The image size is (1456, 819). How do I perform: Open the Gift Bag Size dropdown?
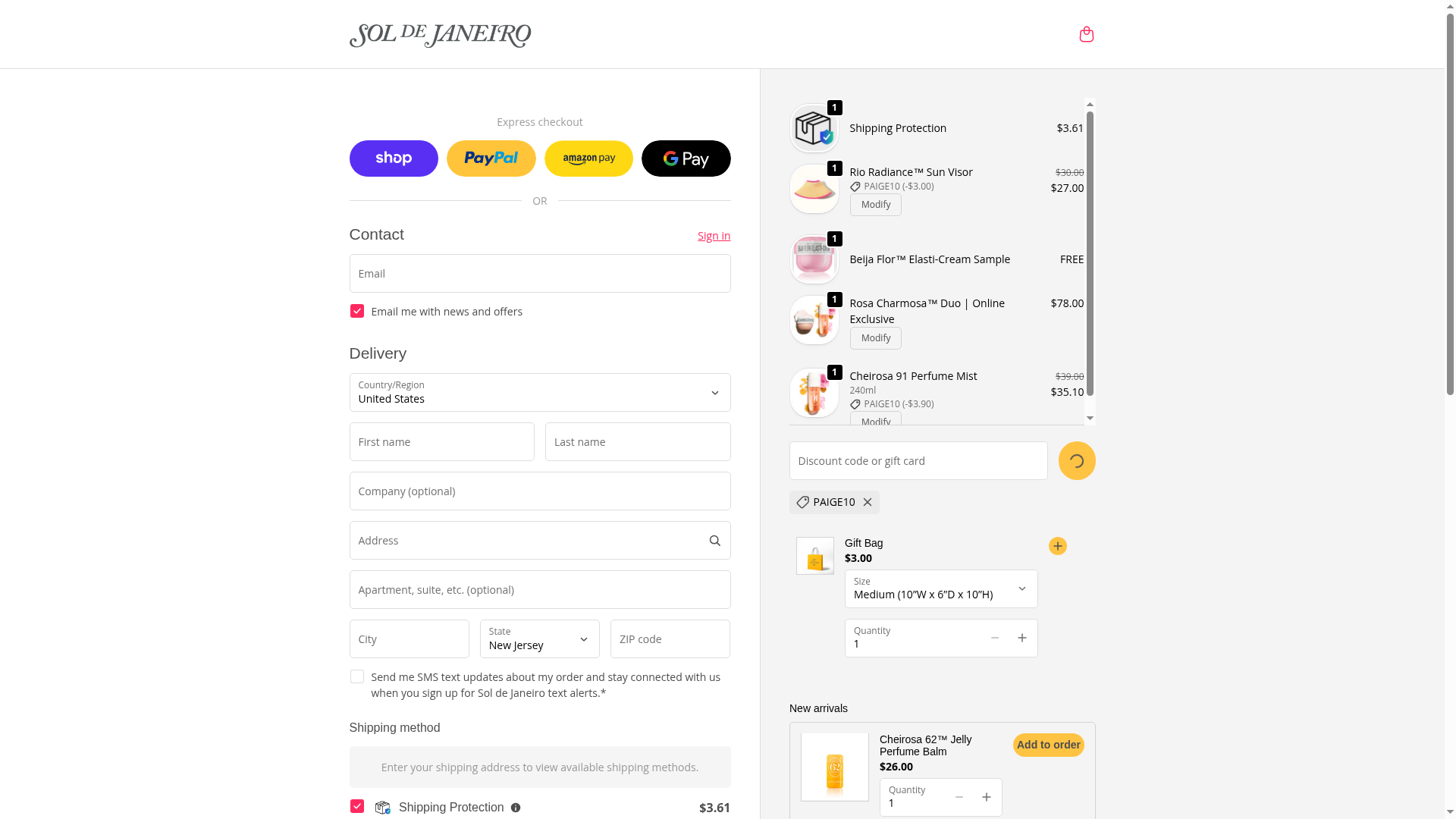point(940,588)
